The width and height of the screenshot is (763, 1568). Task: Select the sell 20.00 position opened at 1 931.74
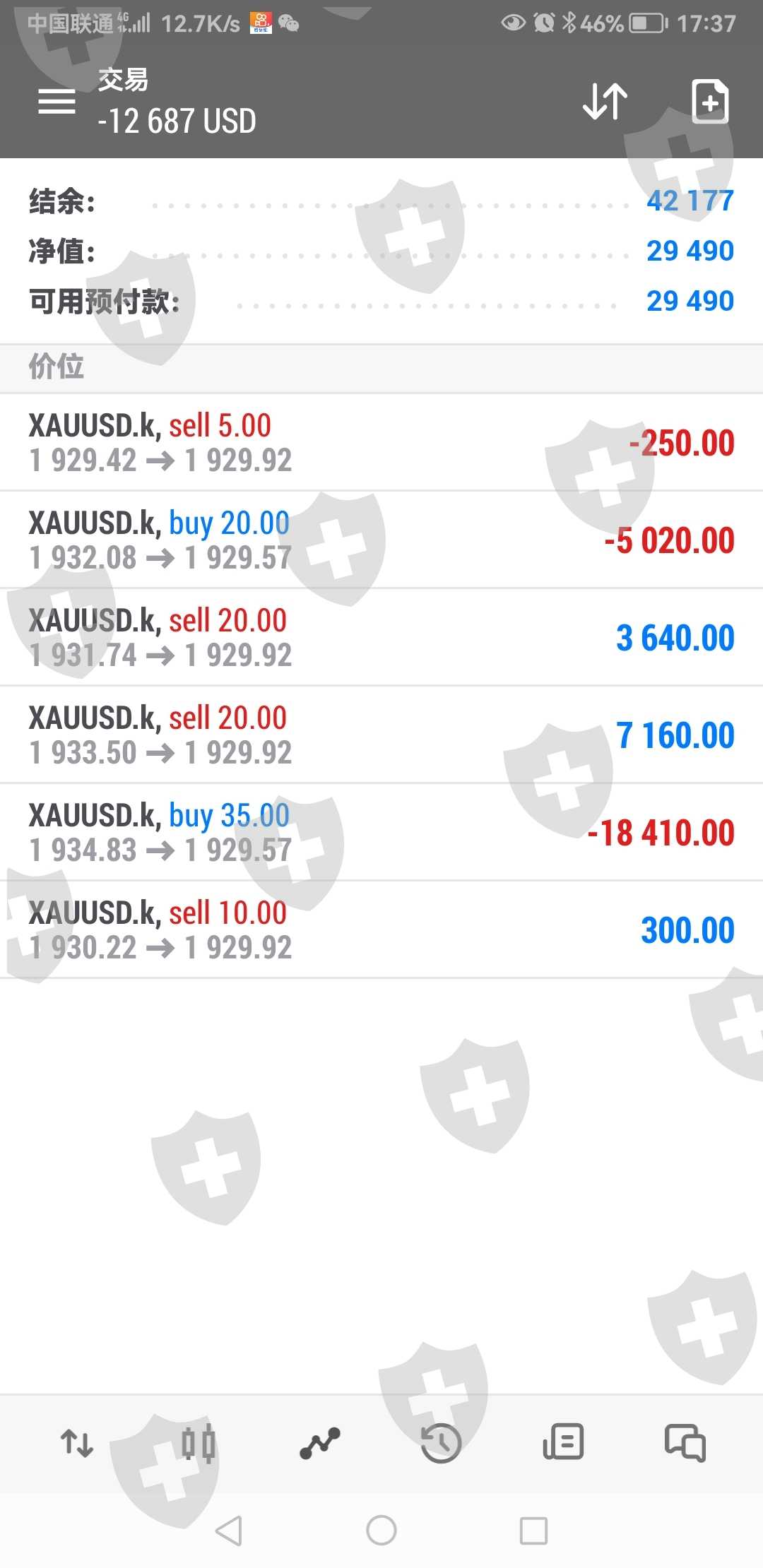pos(381,638)
